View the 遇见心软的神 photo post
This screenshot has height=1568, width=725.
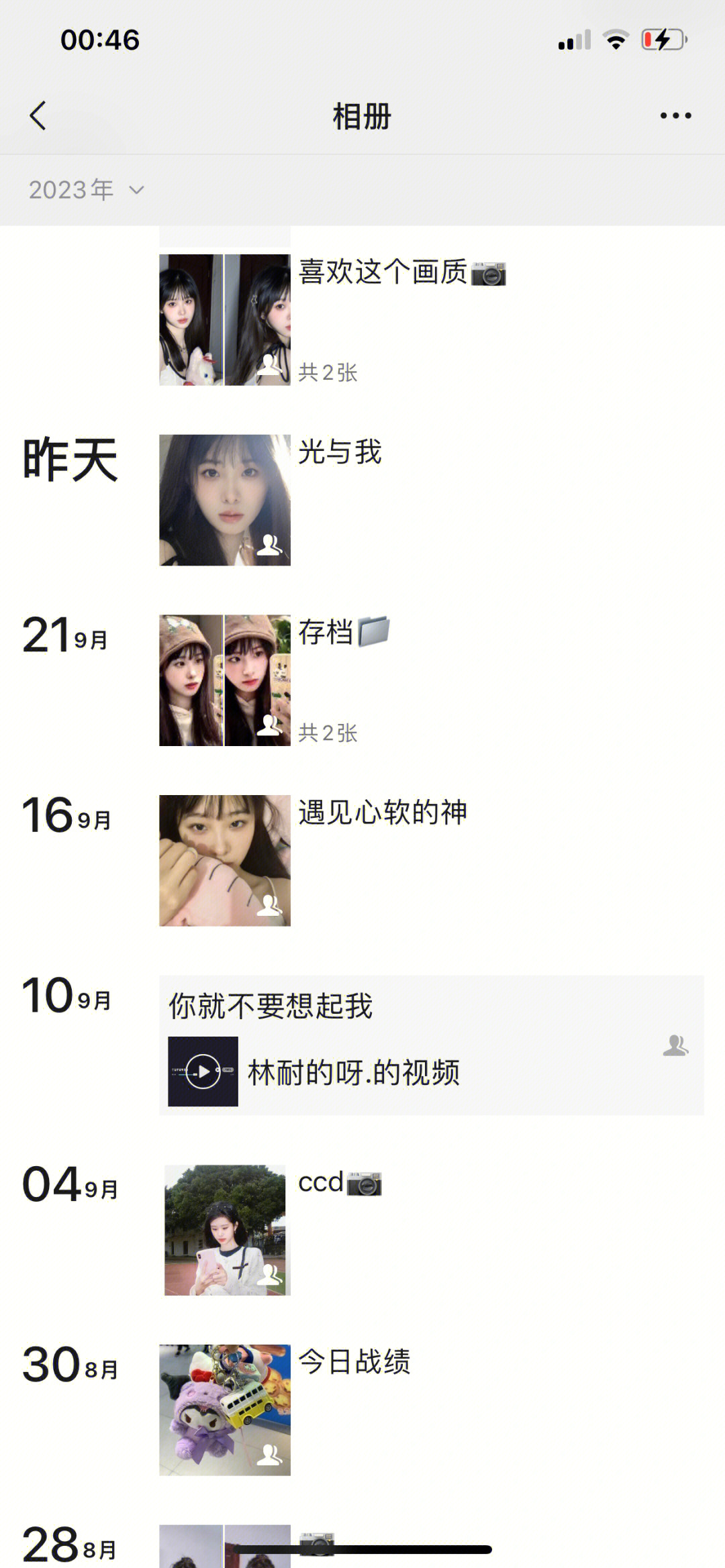(225, 860)
